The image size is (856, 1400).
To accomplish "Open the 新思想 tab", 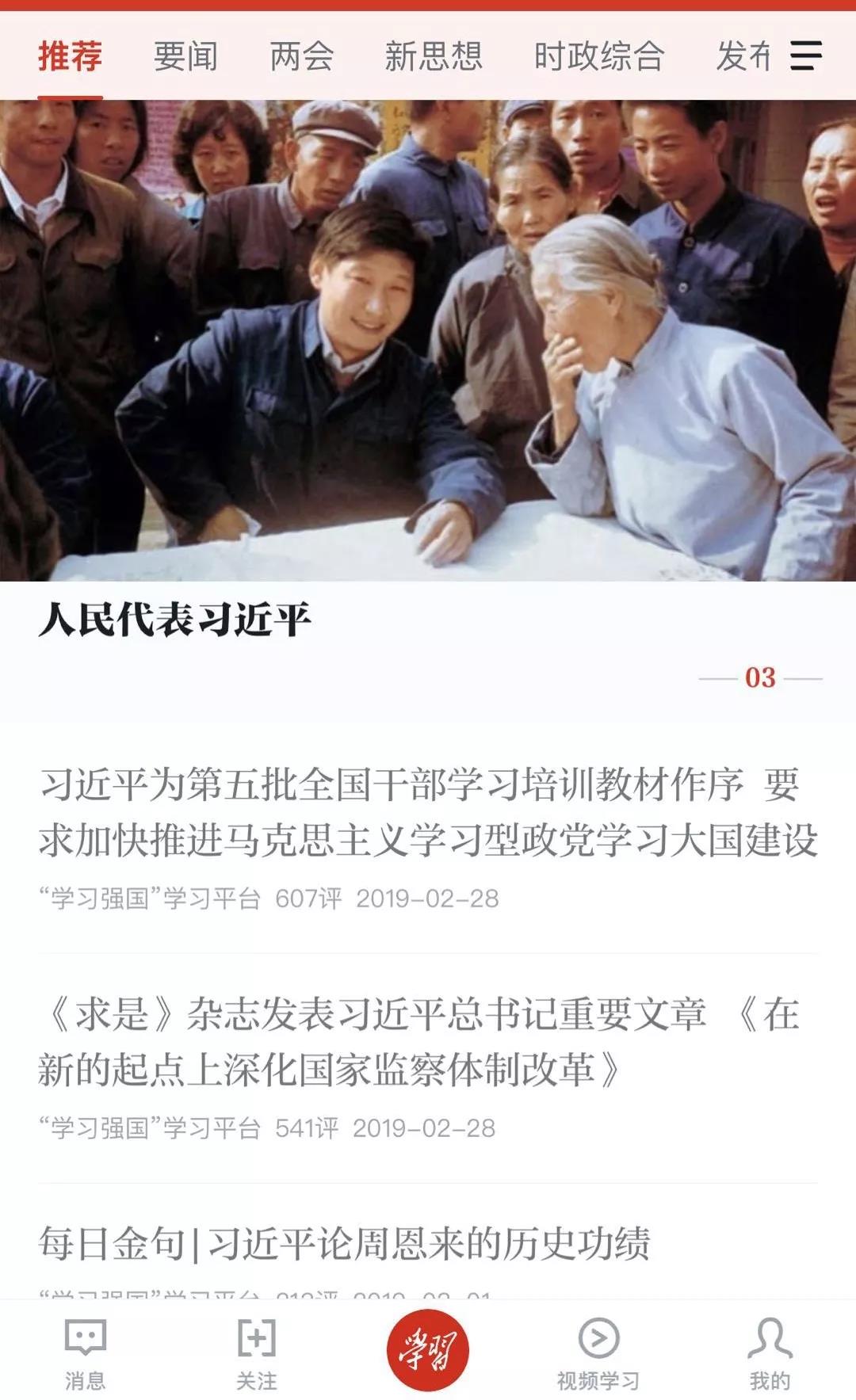I will coord(434,56).
